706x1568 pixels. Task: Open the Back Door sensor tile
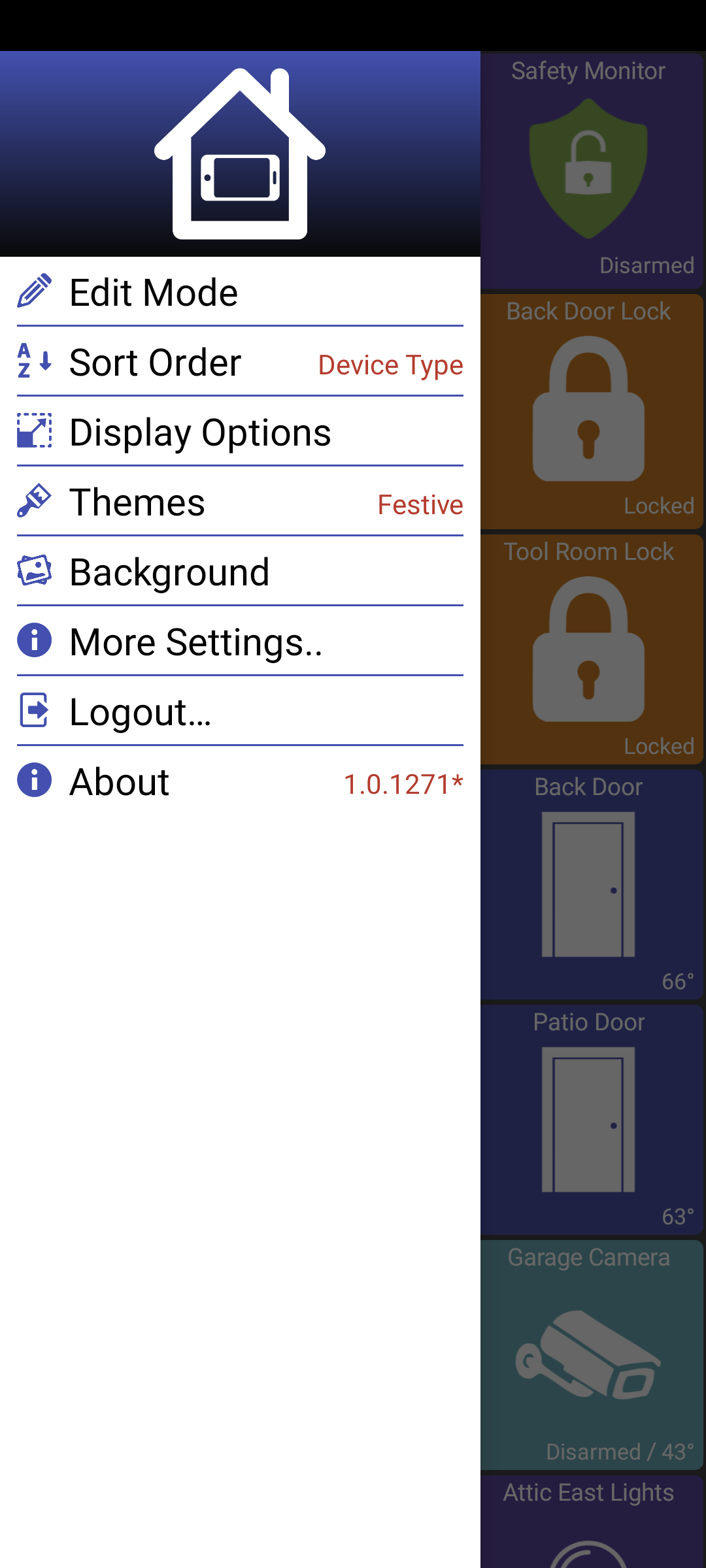pyautogui.click(x=592, y=885)
